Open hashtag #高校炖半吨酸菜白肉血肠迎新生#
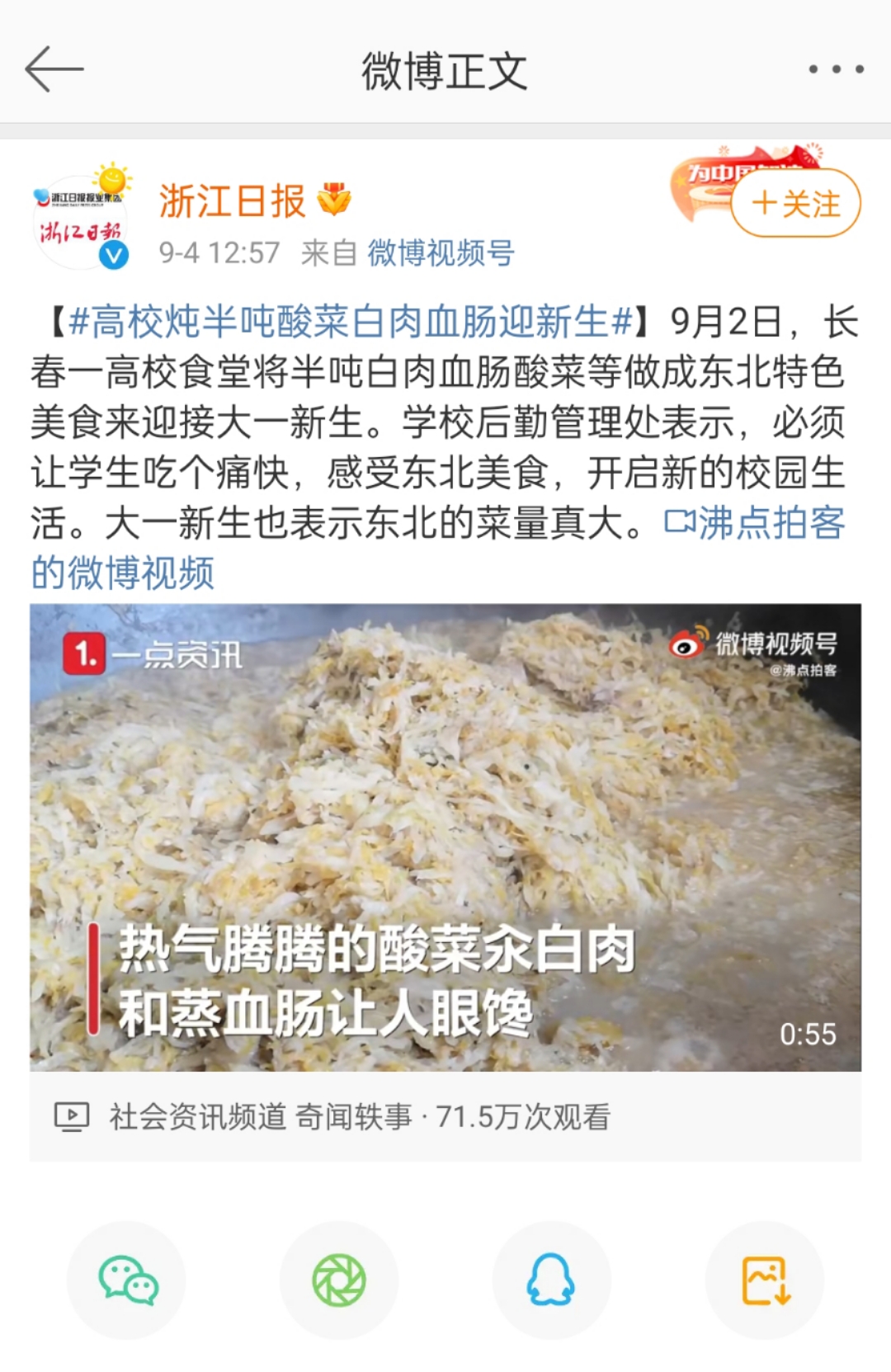Image resolution: width=891 pixels, height=1372 pixels. coord(351,322)
